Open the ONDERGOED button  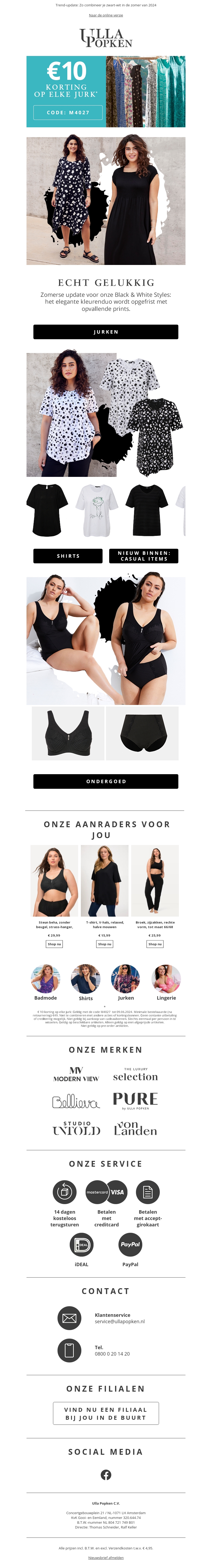click(106, 781)
